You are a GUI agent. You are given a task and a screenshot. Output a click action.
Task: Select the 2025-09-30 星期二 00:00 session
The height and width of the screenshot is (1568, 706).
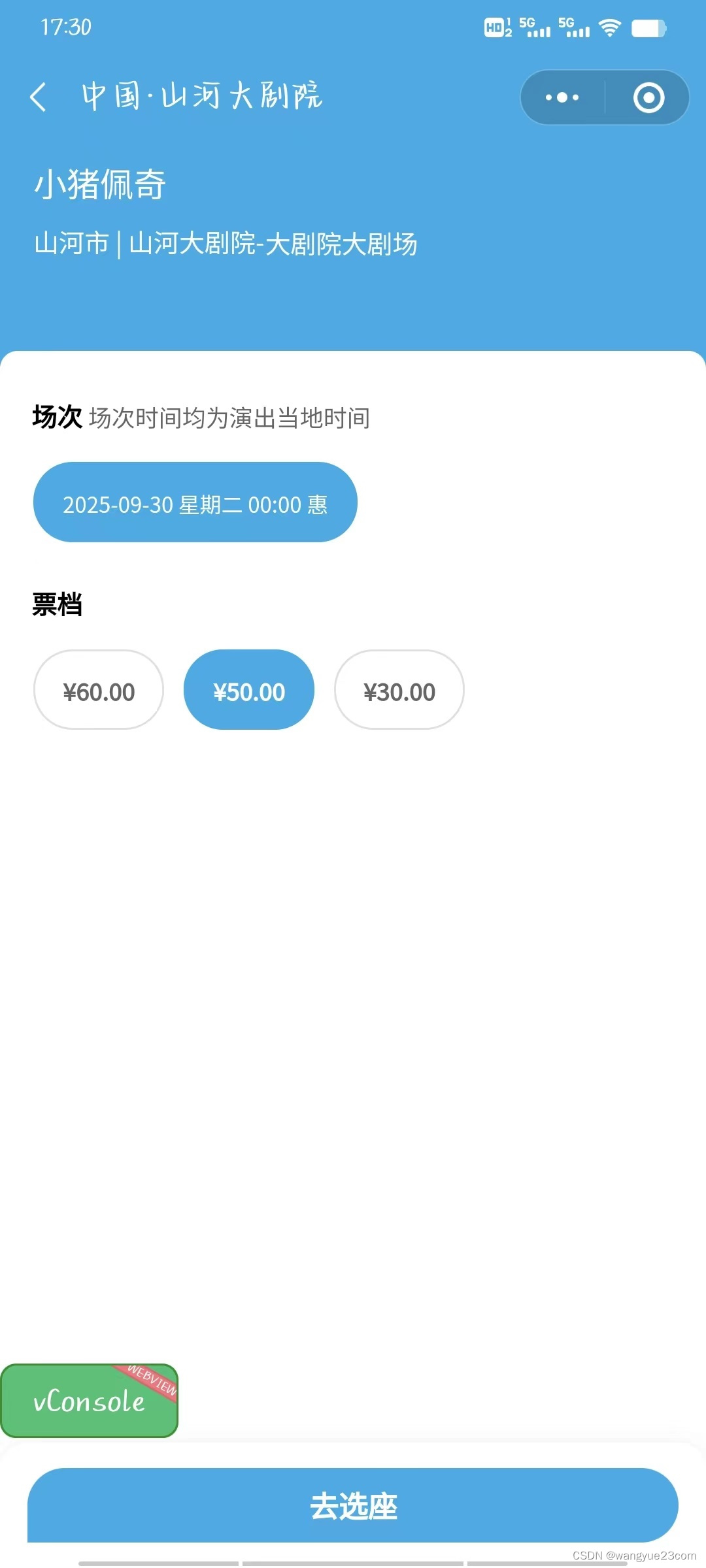(x=195, y=502)
